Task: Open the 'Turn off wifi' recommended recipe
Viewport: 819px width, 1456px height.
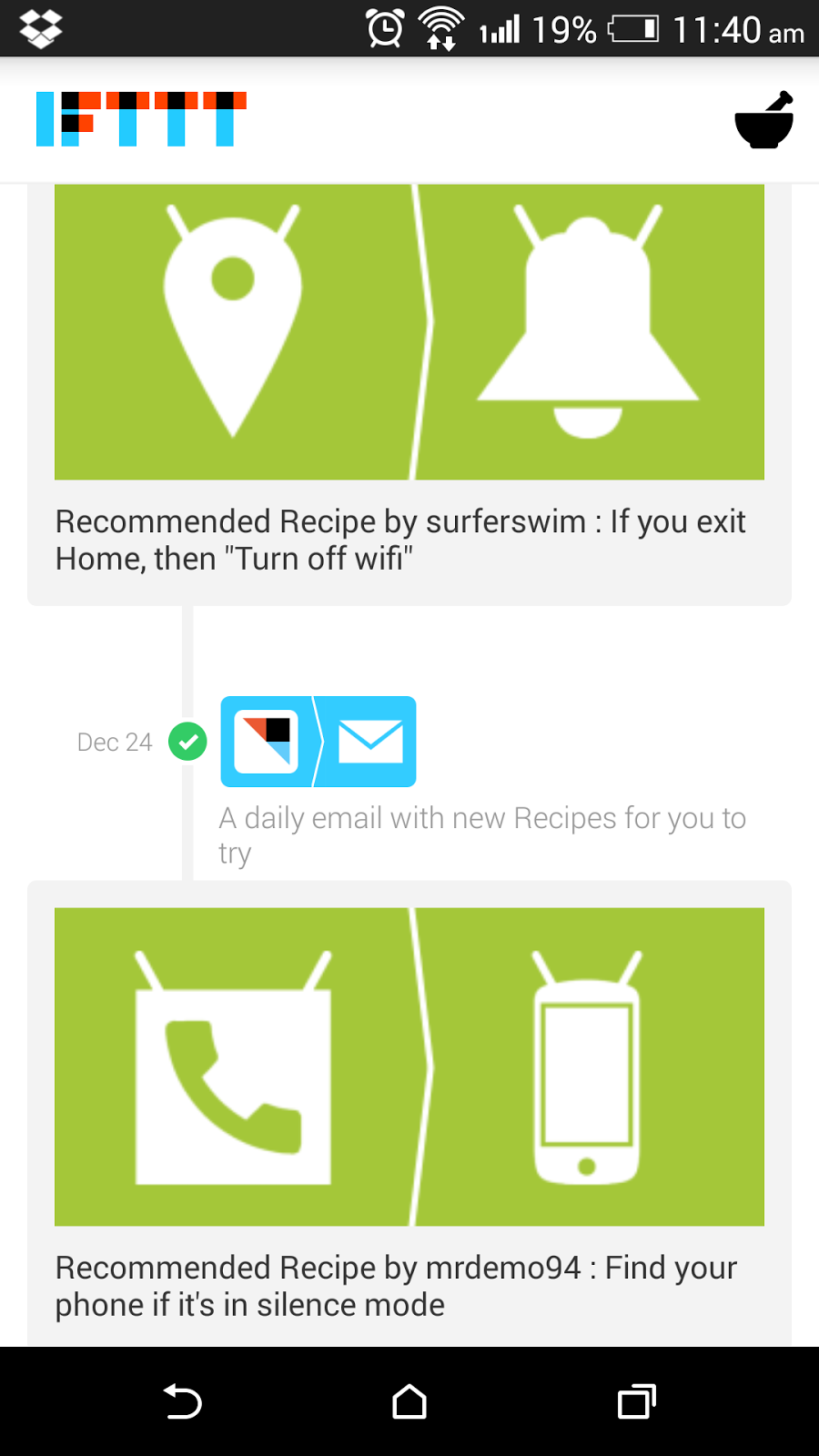Action: point(409,391)
